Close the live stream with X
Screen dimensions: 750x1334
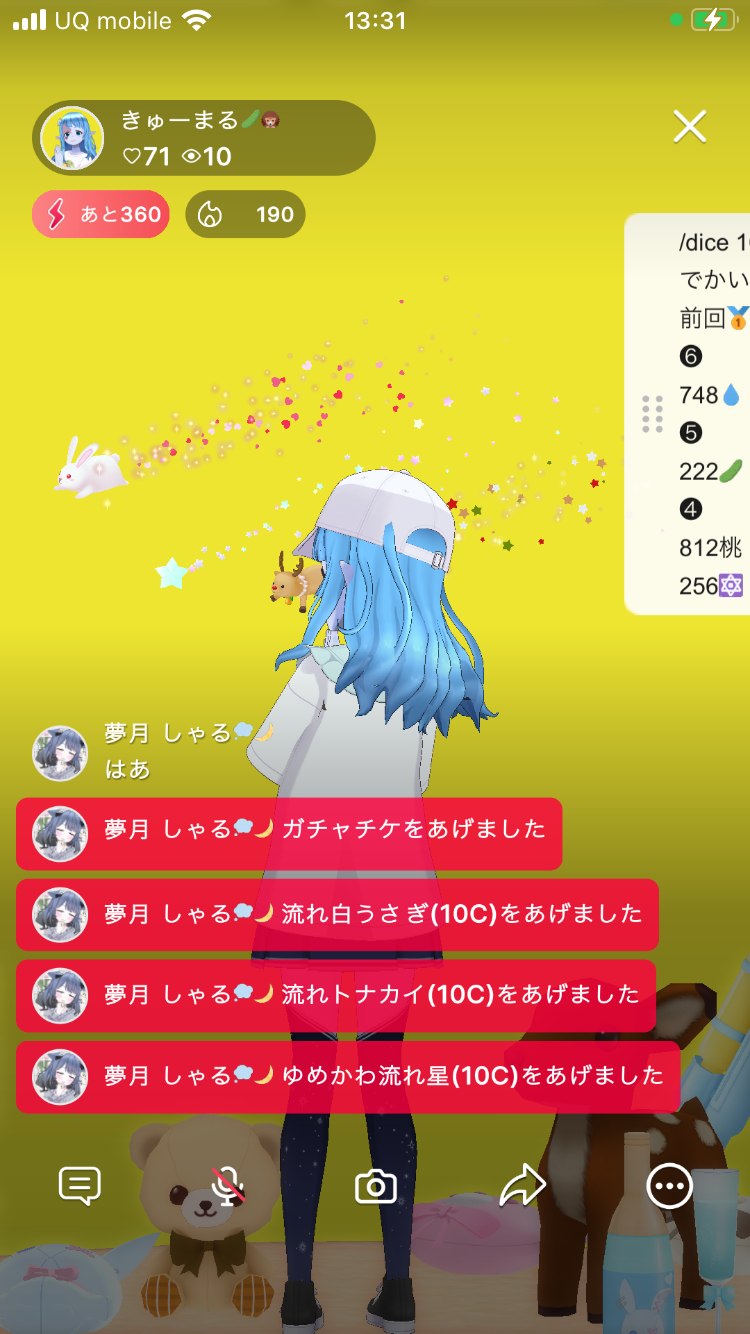pyautogui.click(x=689, y=127)
